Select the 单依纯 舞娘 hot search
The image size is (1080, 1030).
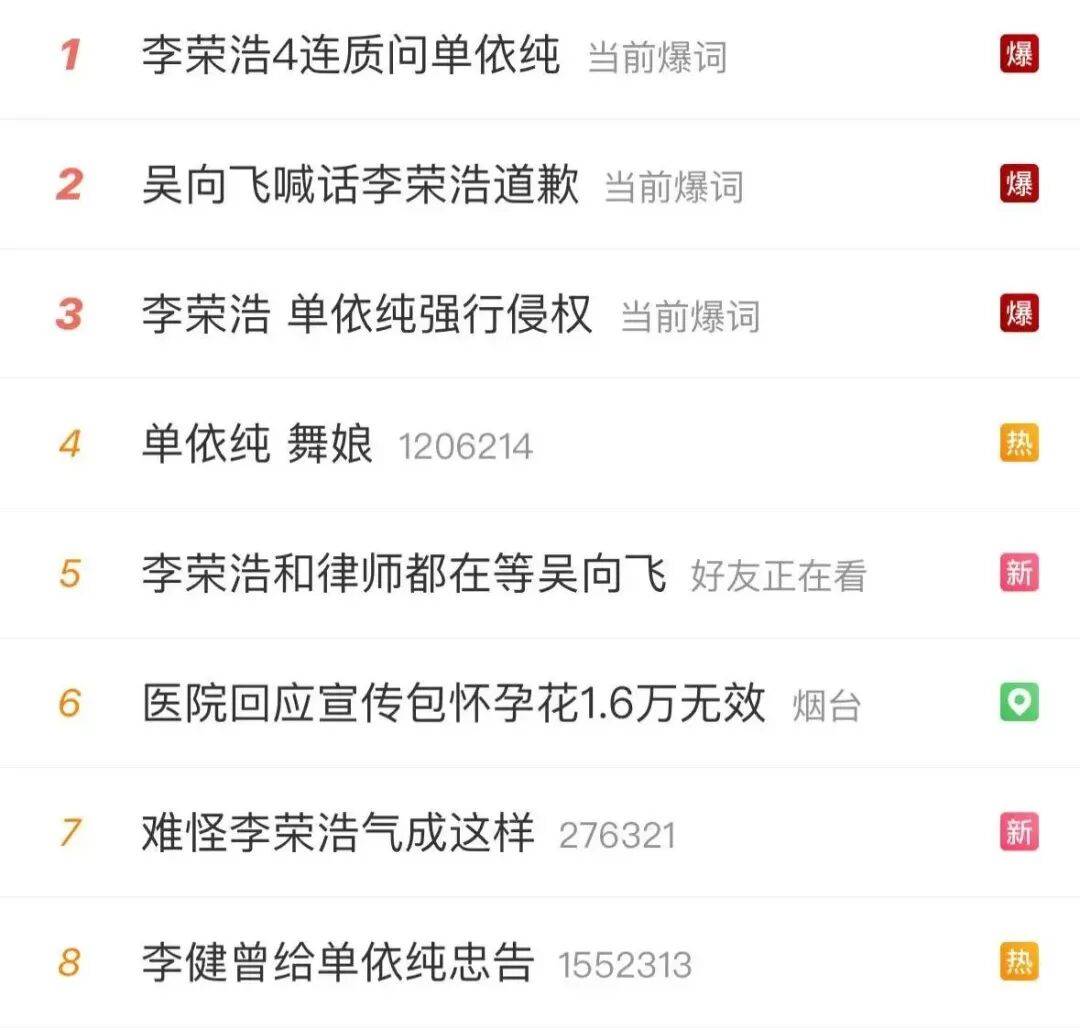tap(257, 444)
